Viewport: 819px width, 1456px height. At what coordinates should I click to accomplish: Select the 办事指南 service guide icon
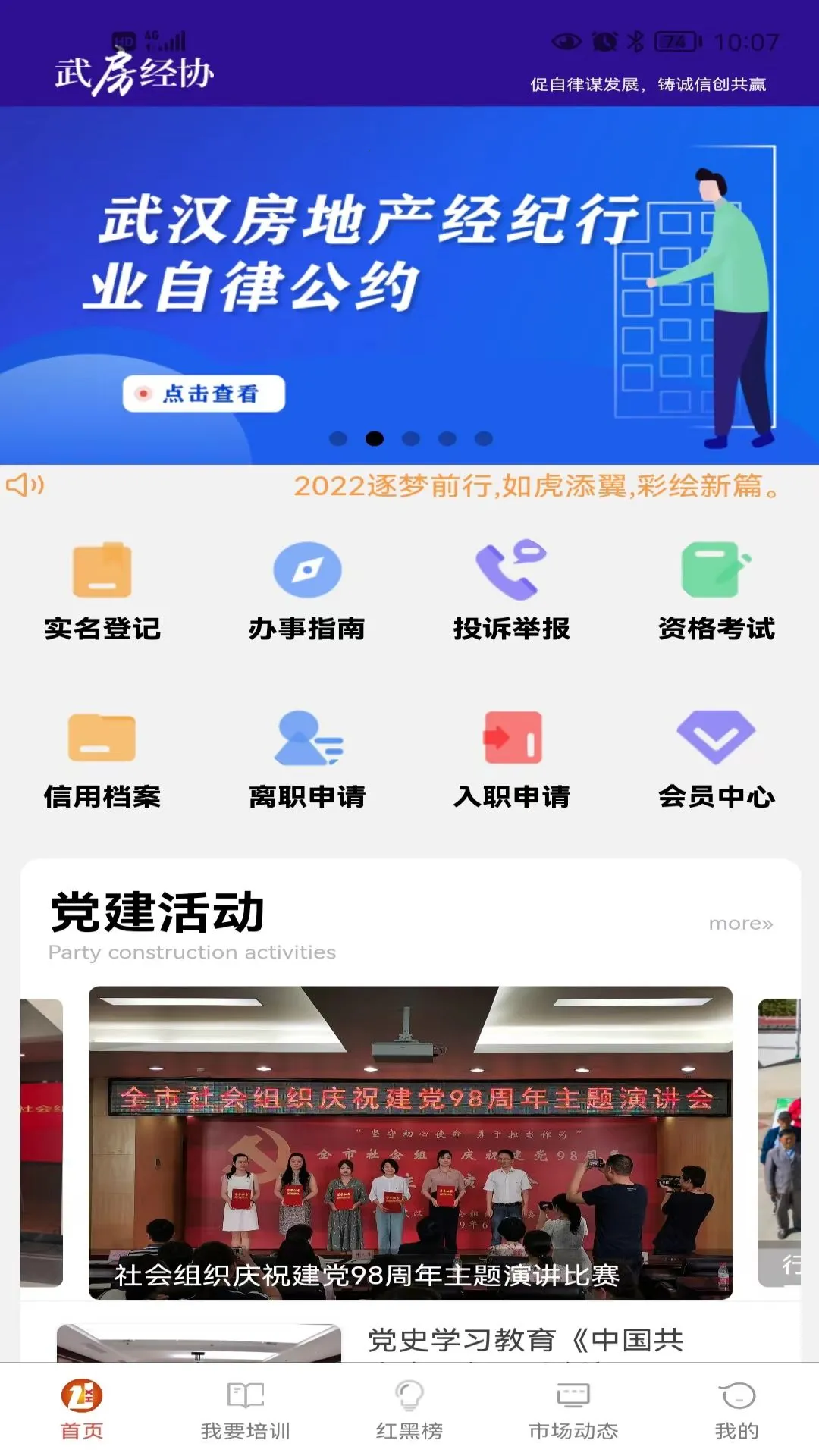pos(307,591)
